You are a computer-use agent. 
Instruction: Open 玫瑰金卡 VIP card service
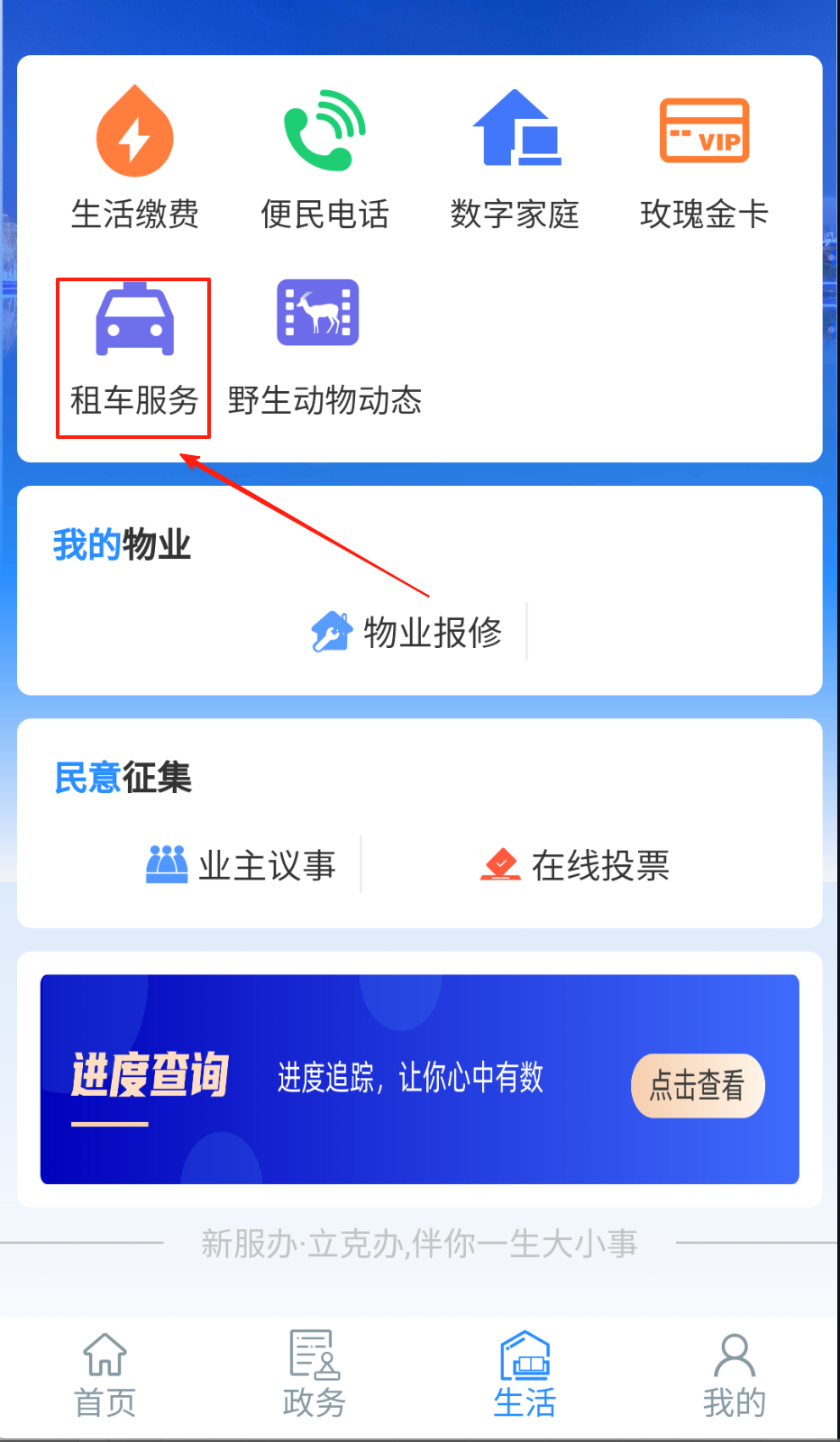coord(704,160)
